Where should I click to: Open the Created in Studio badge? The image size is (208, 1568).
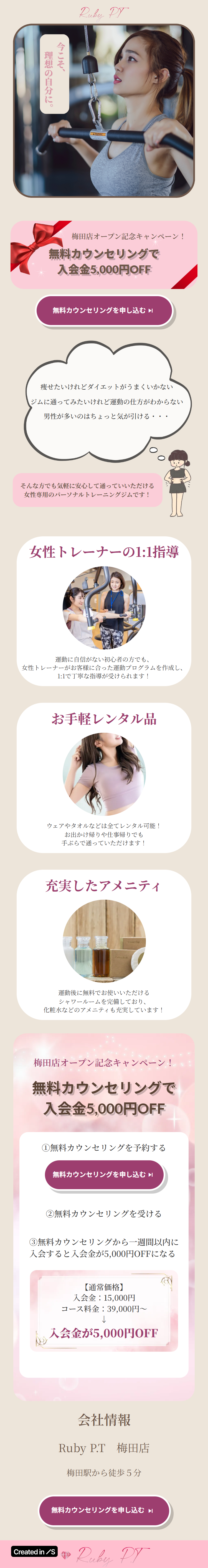pyautogui.click(x=34, y=1552)
